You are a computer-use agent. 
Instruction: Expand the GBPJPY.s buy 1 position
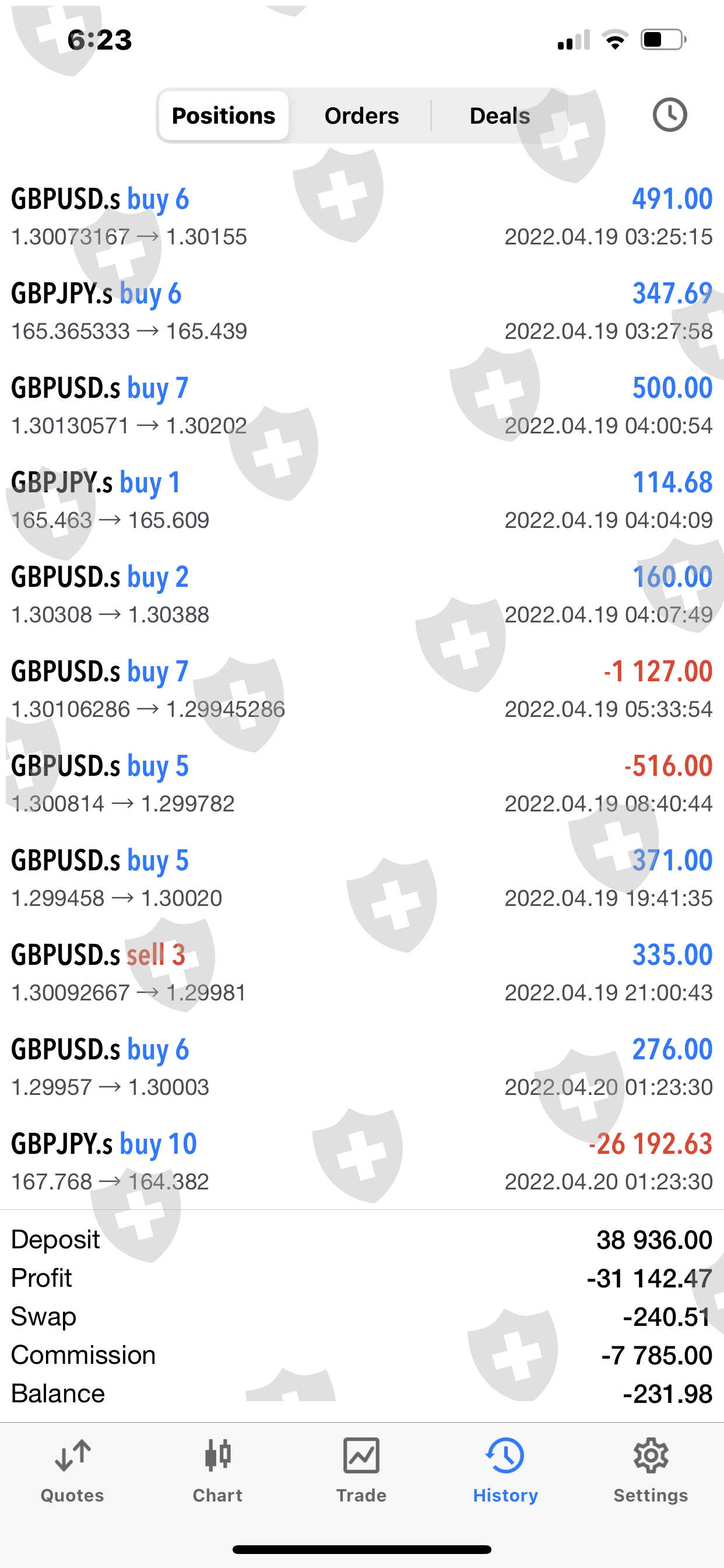(x=361, y=501)
